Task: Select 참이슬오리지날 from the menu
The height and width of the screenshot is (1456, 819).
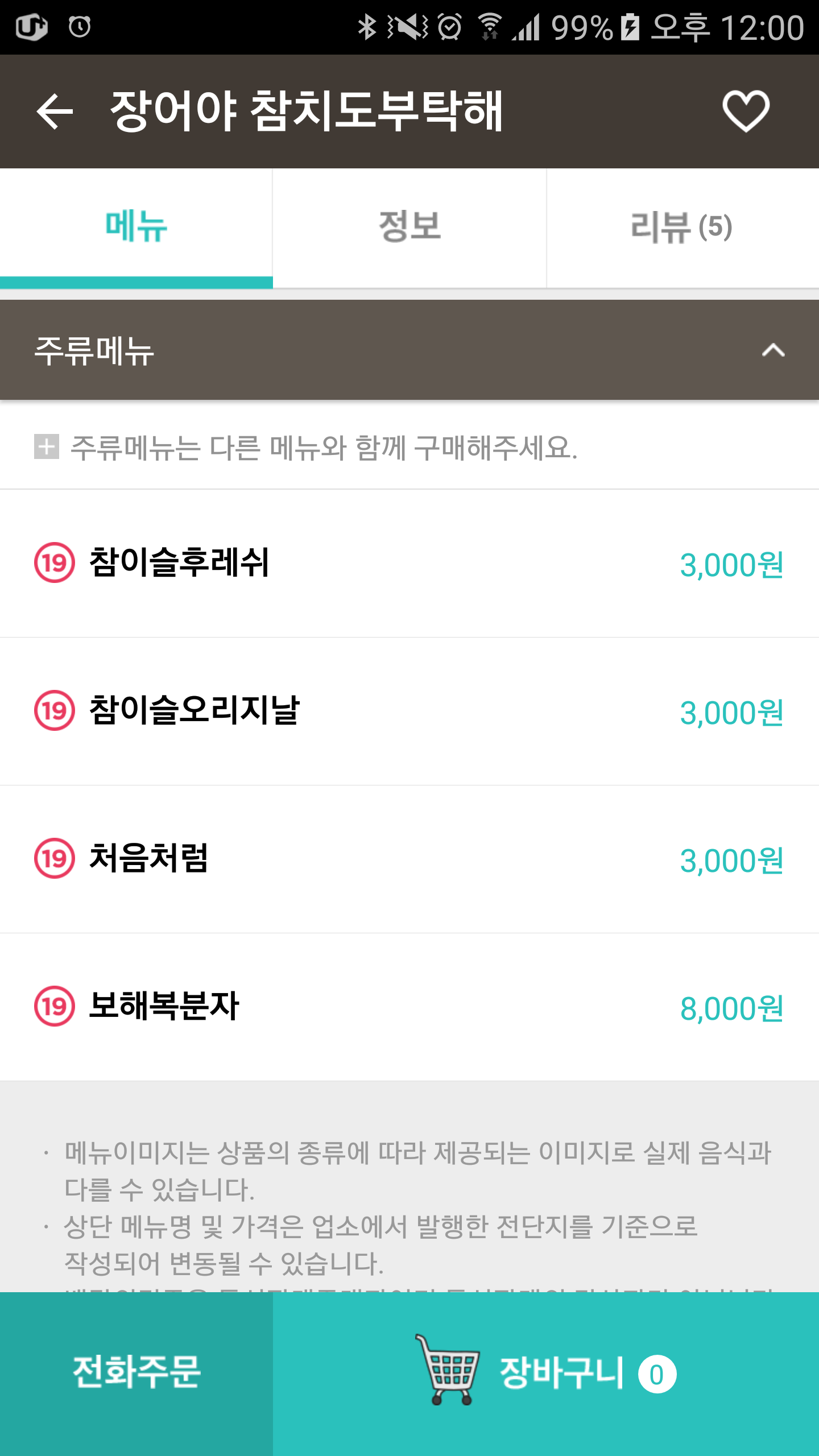Action: [409, 711]
